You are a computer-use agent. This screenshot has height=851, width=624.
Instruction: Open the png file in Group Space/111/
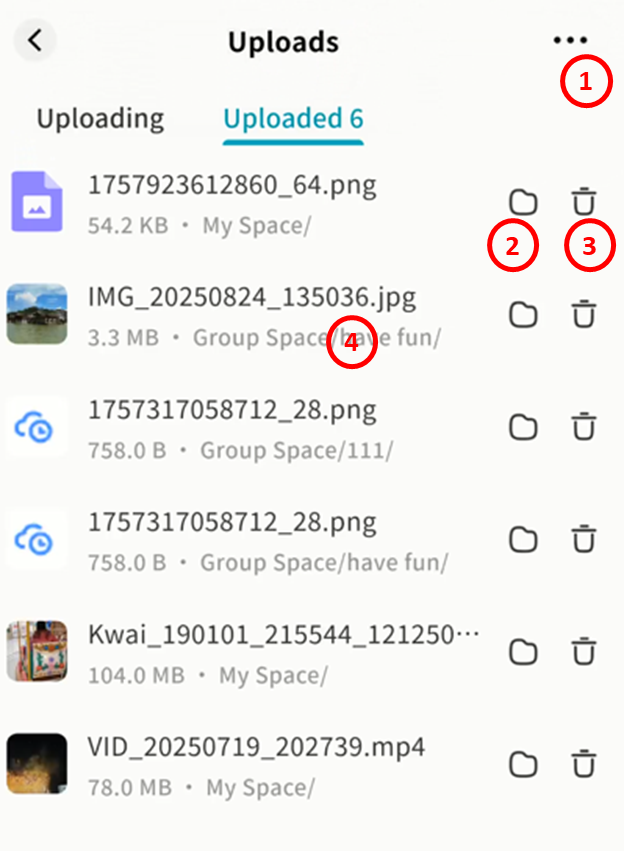[232, 410]
